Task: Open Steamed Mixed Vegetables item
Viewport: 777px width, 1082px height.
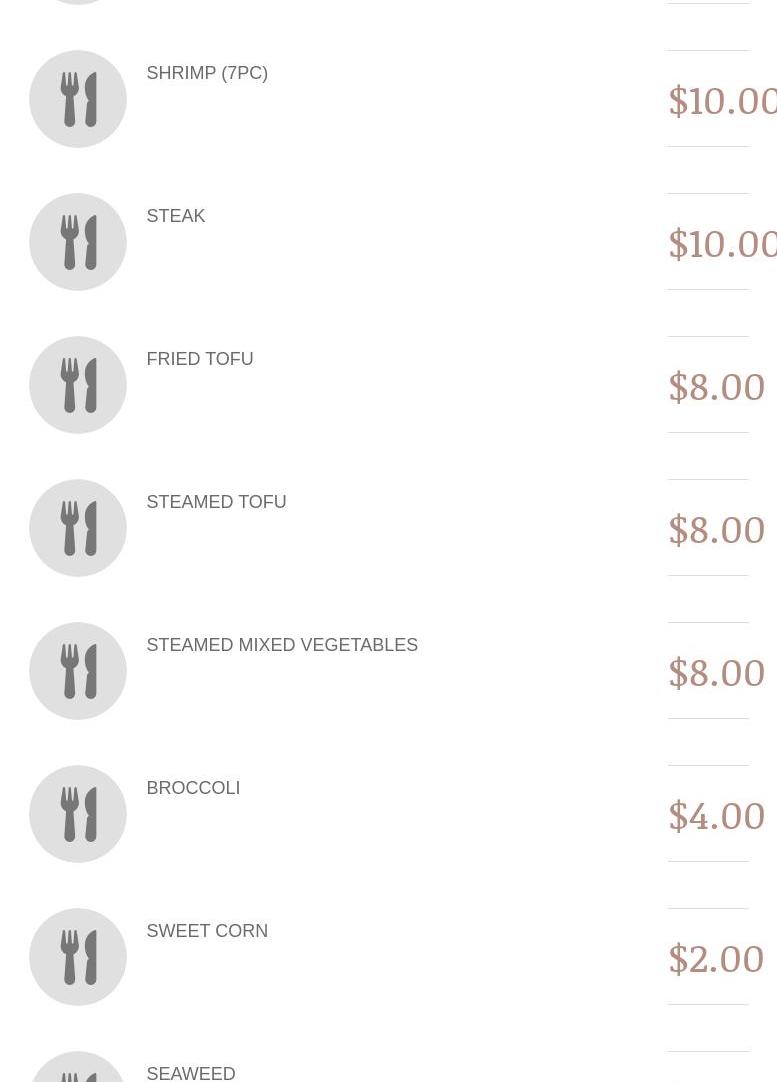Action: [282, 646]
